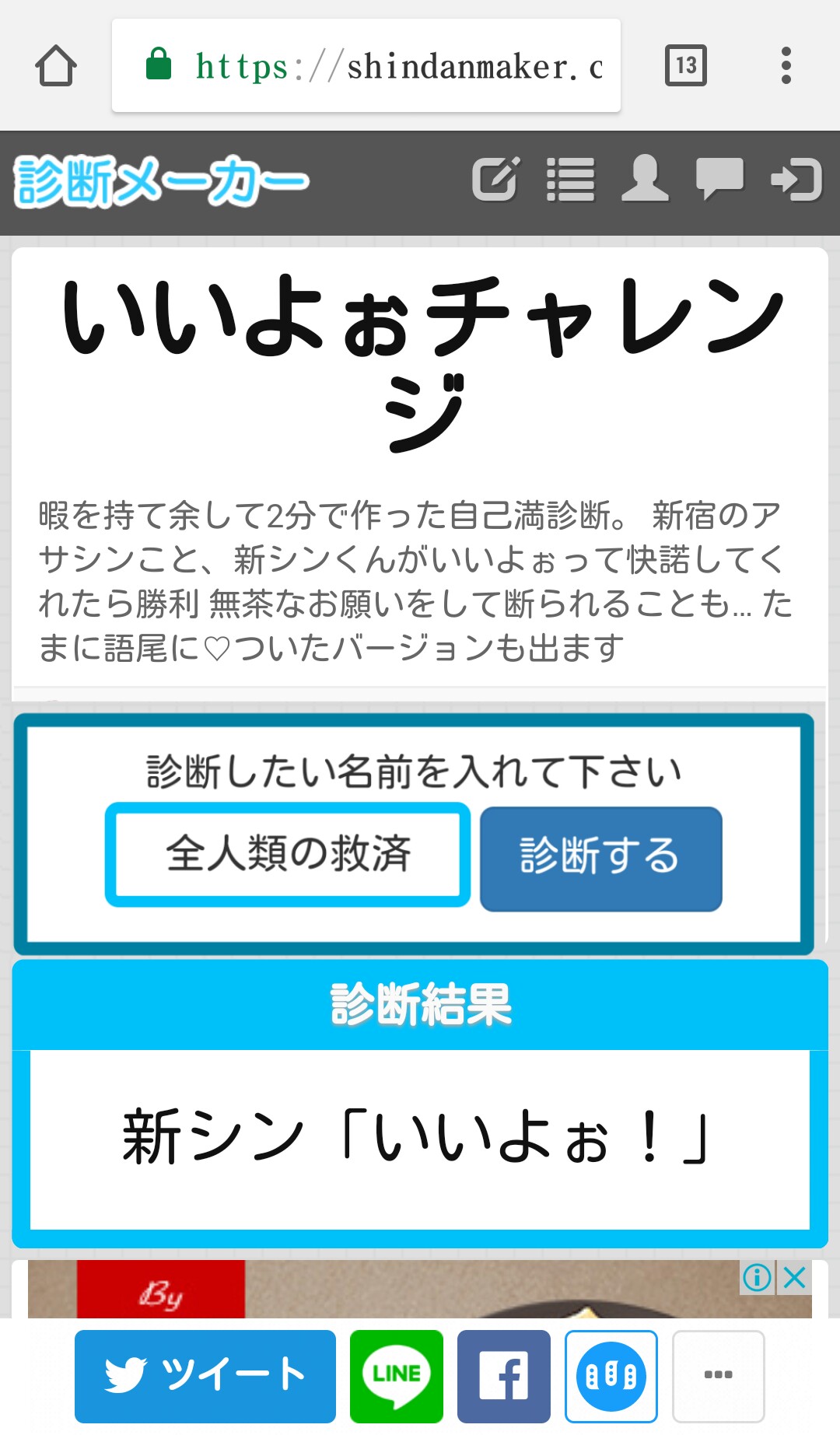Viewport: 840px width, 1435px height.
Task: Open more sharing options with three dots
Action: 718,1376
